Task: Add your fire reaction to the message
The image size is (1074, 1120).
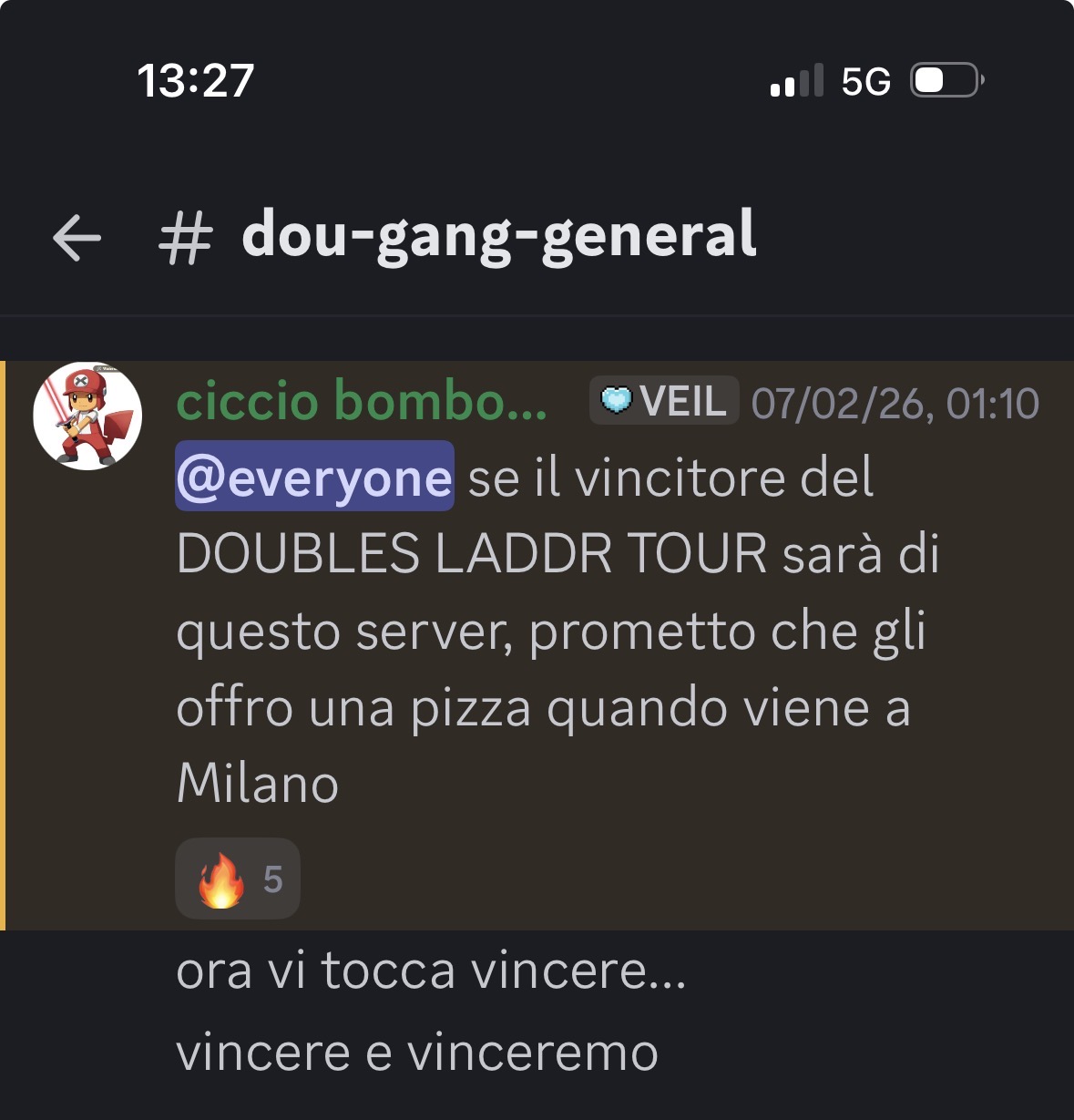Action: coord(238,879)
